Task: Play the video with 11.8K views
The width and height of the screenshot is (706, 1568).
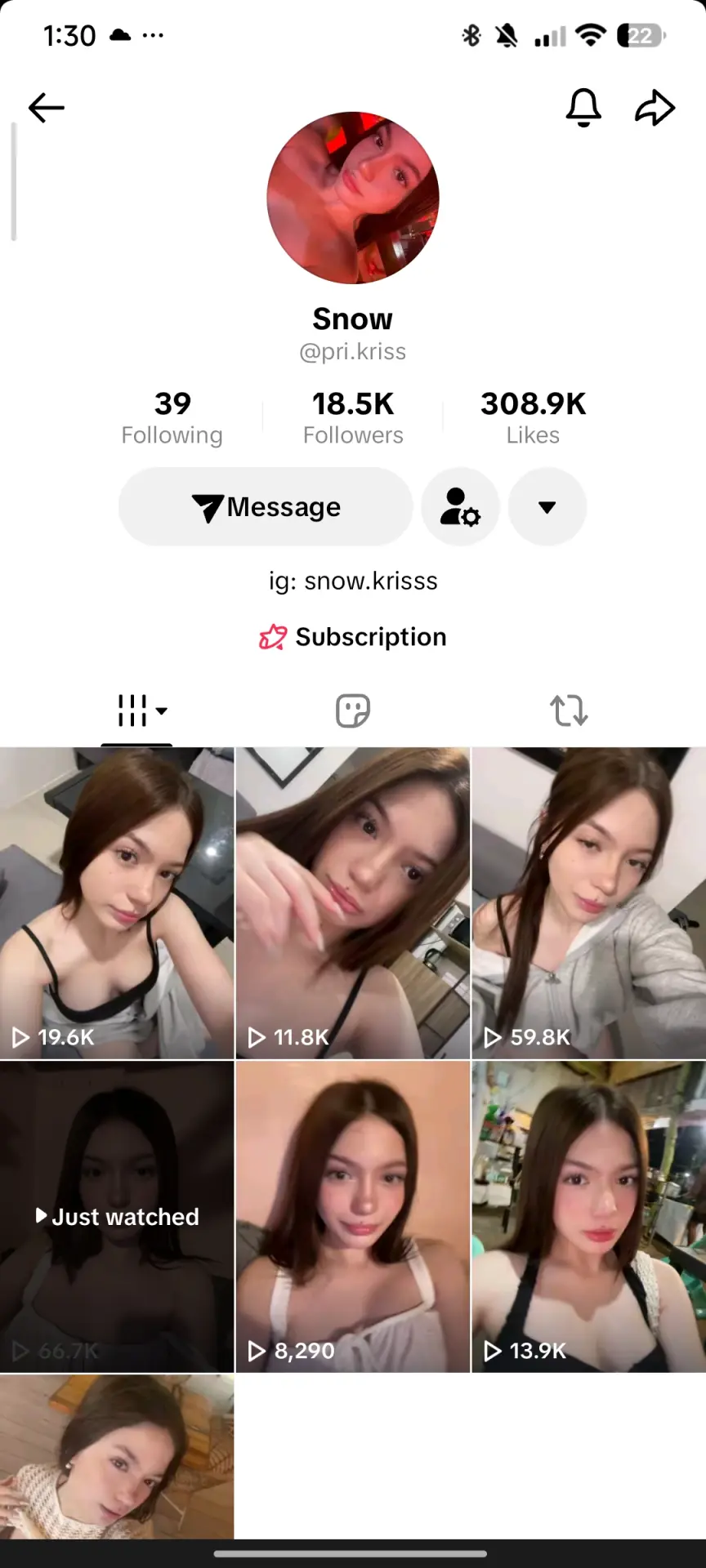Action: point(353,903)
